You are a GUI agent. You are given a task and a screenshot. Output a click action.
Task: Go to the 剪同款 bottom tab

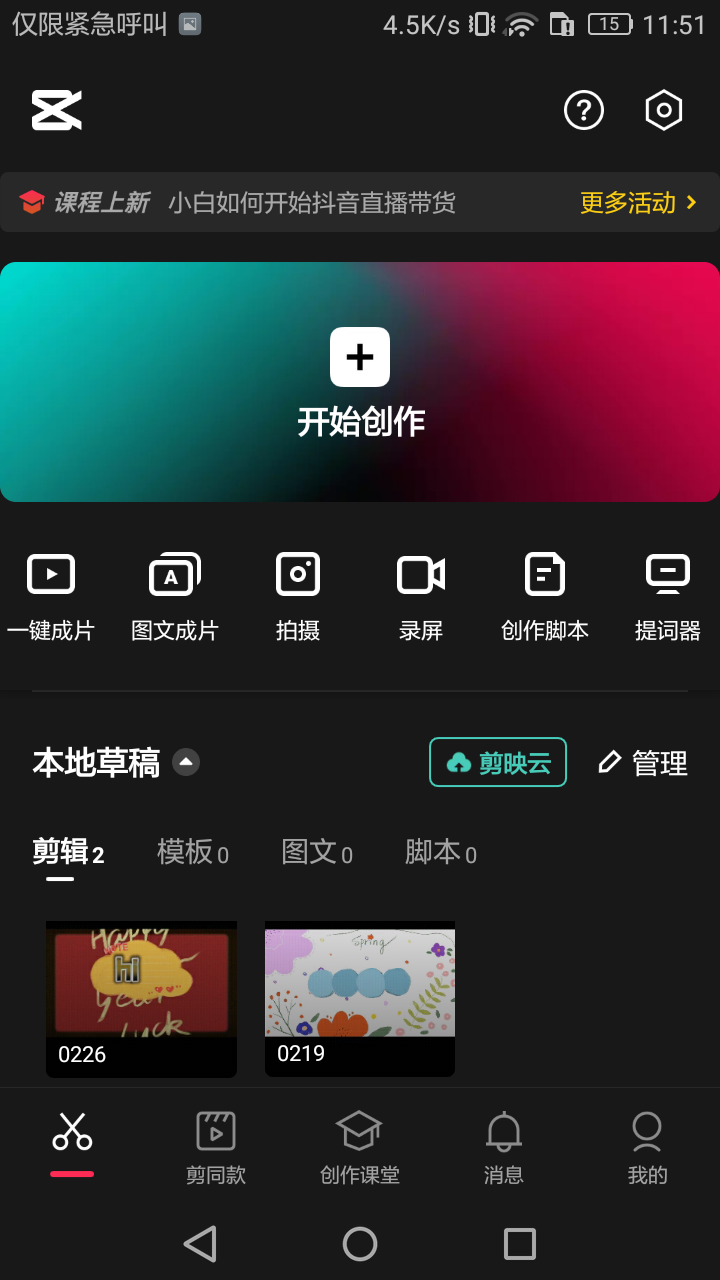[x=216, y=1147]
